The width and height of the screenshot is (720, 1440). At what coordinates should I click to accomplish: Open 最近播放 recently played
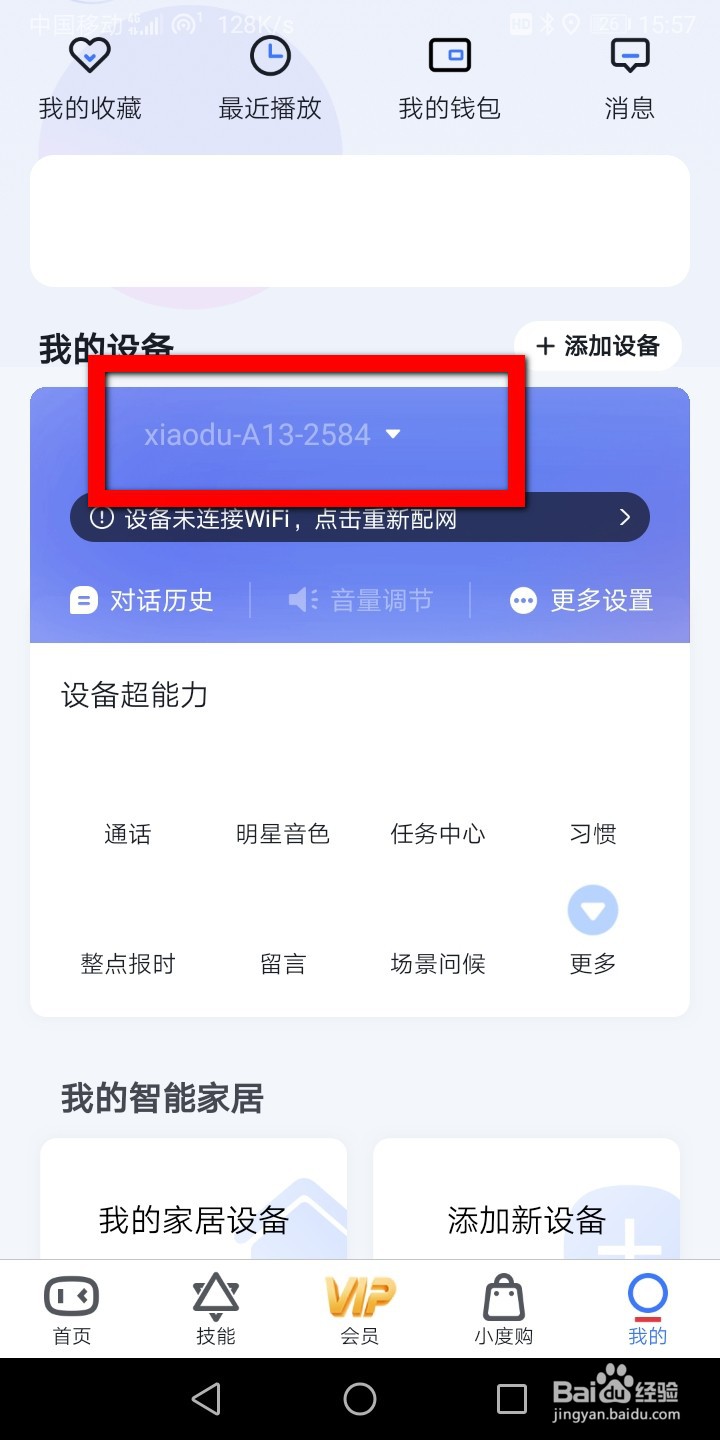click(269, 75)
